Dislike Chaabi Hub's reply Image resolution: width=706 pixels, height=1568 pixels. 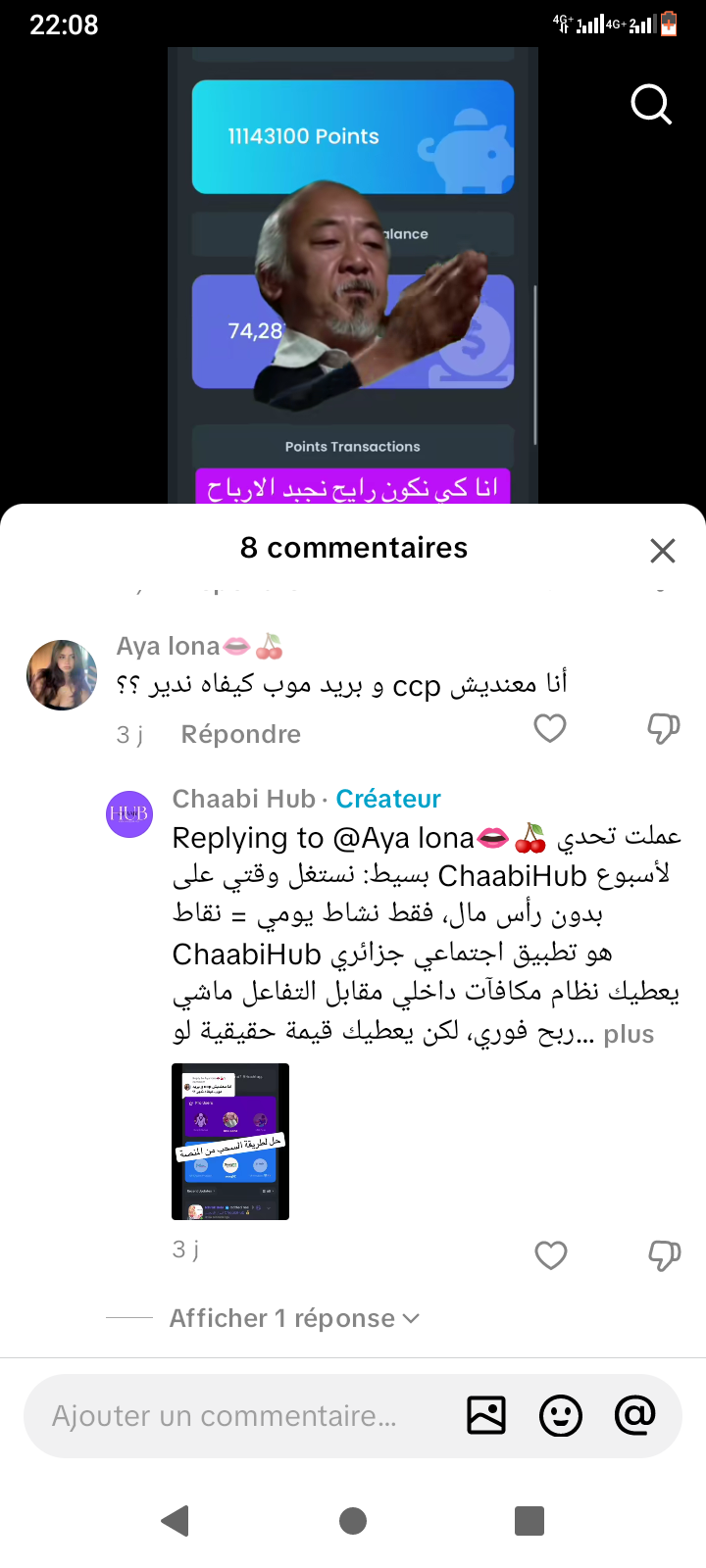click(x=664, y=1255)
